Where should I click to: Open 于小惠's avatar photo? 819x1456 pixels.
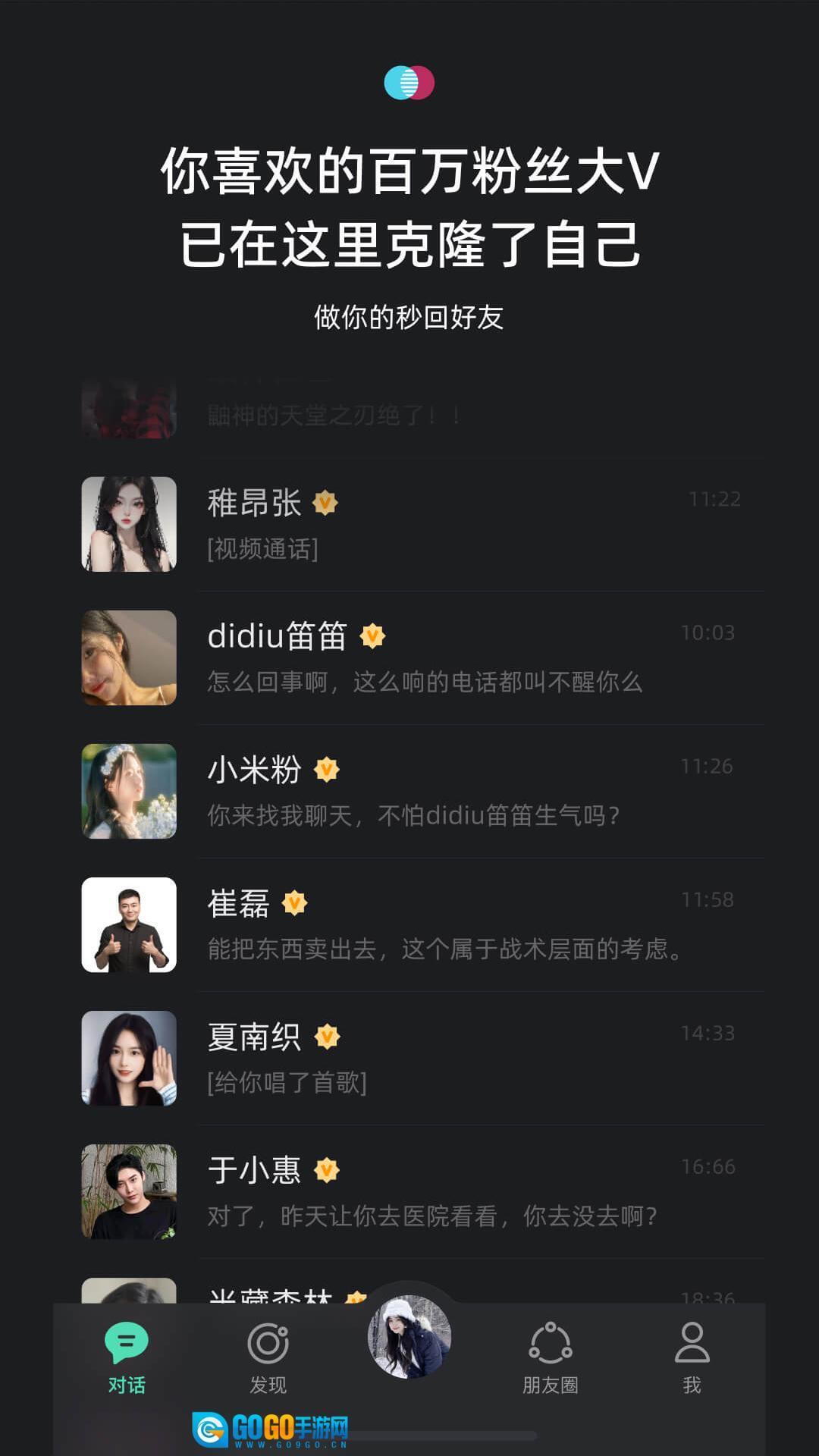point(129,1191)
